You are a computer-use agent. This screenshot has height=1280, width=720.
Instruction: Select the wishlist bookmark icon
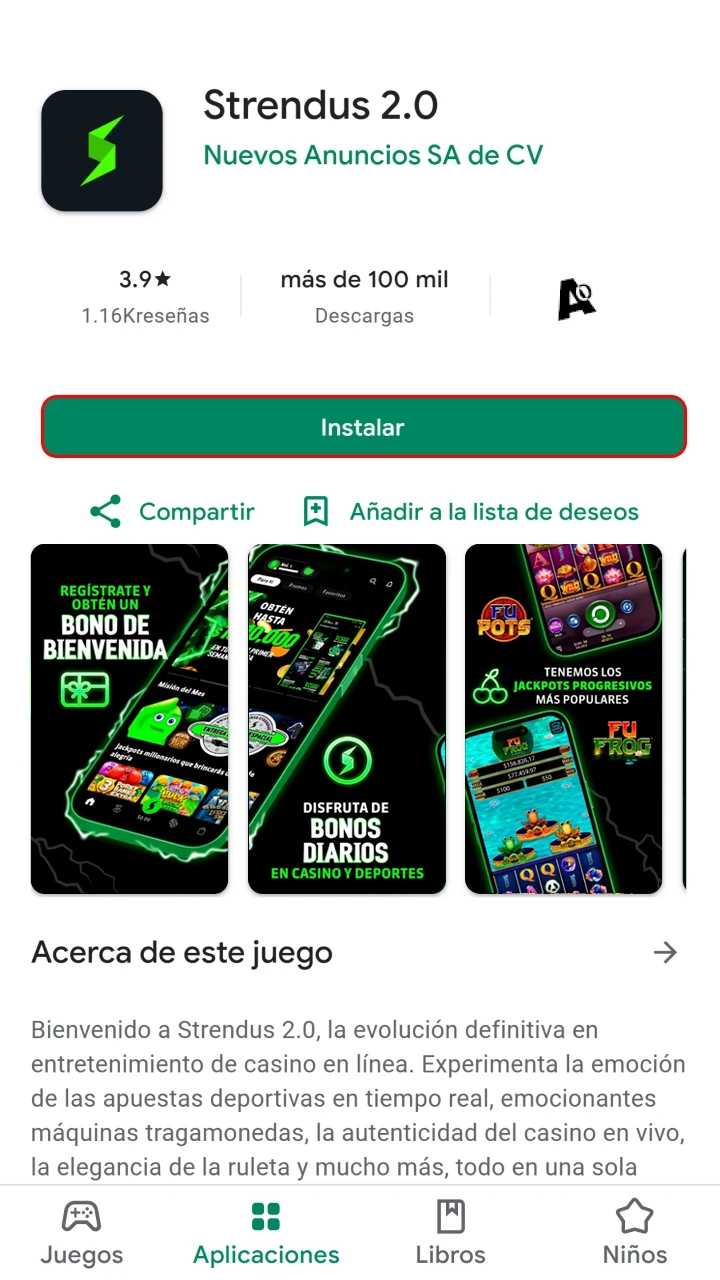pos(316,511)
